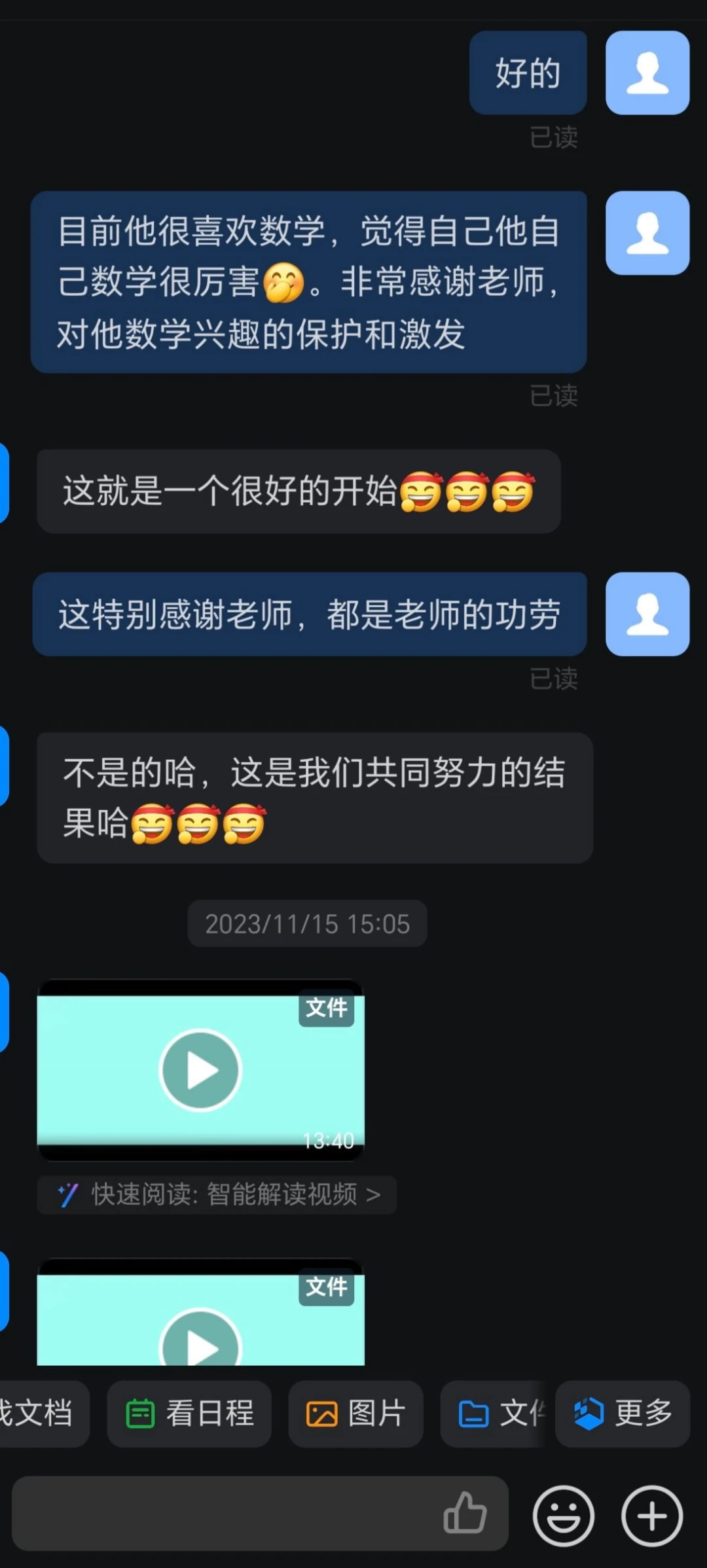Open the plus attachment menu
707x1568 pixels.
(652, 1516)
